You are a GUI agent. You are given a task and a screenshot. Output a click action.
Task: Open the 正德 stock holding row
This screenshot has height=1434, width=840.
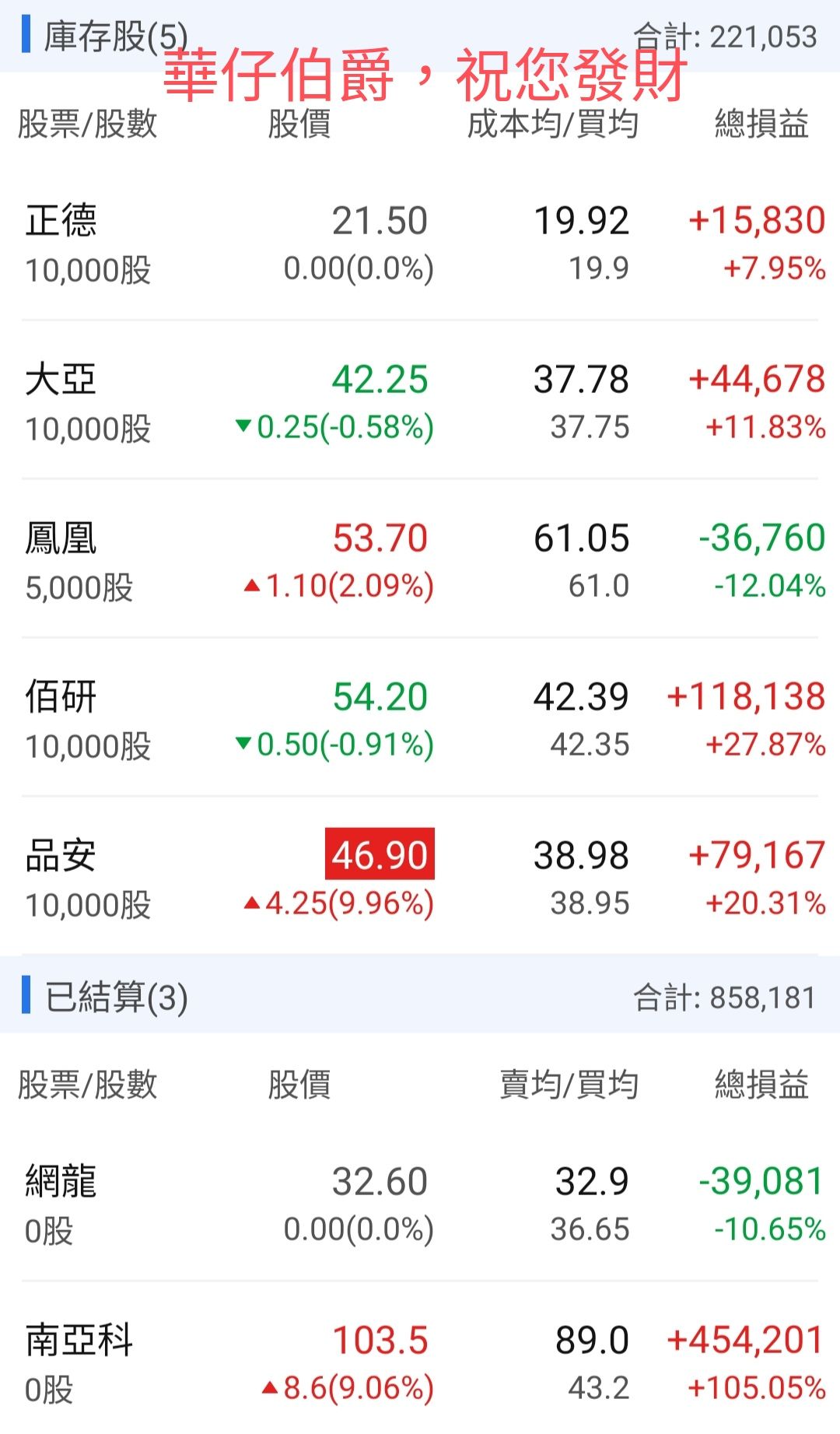pyautogui.click(x=420, y=244)
